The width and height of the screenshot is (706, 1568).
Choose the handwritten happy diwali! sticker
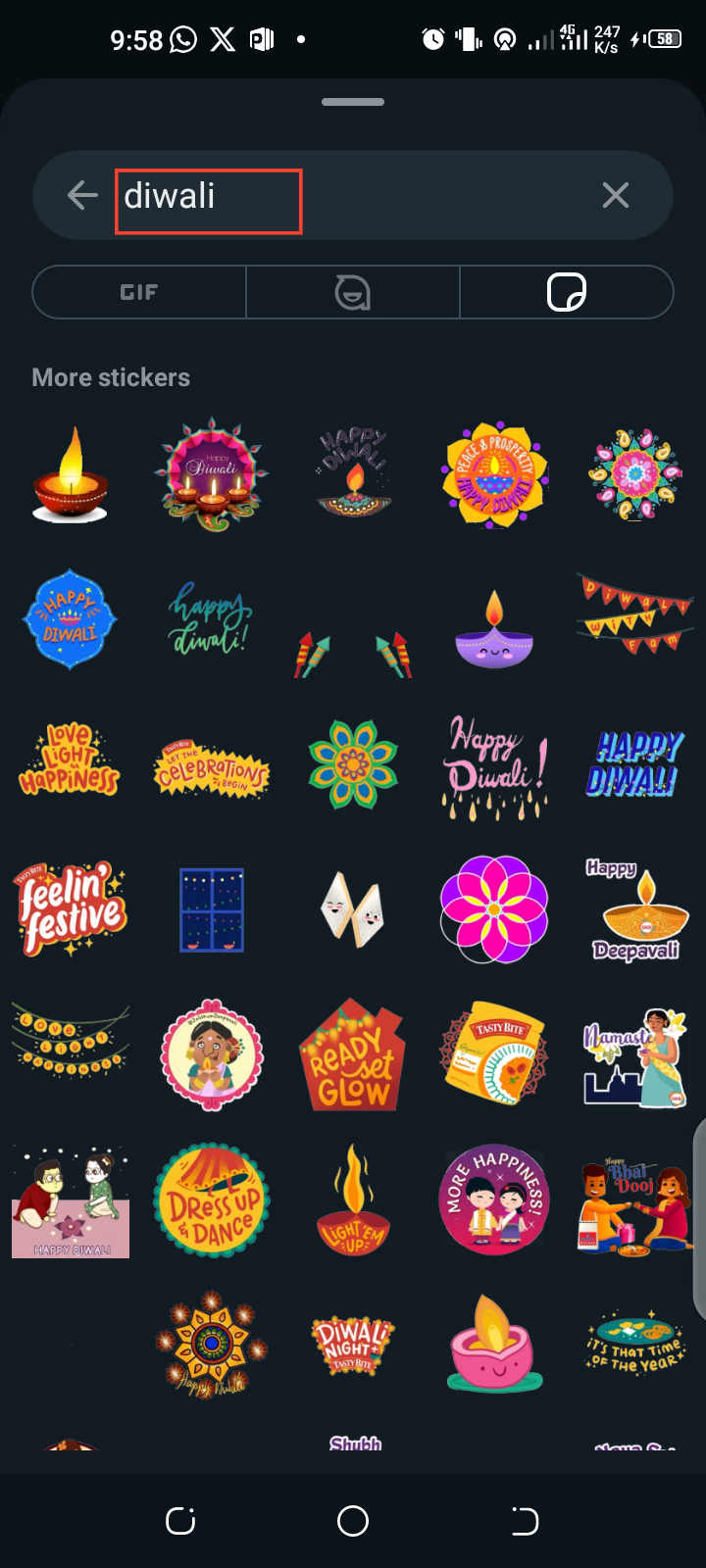[x=212, y=619]
